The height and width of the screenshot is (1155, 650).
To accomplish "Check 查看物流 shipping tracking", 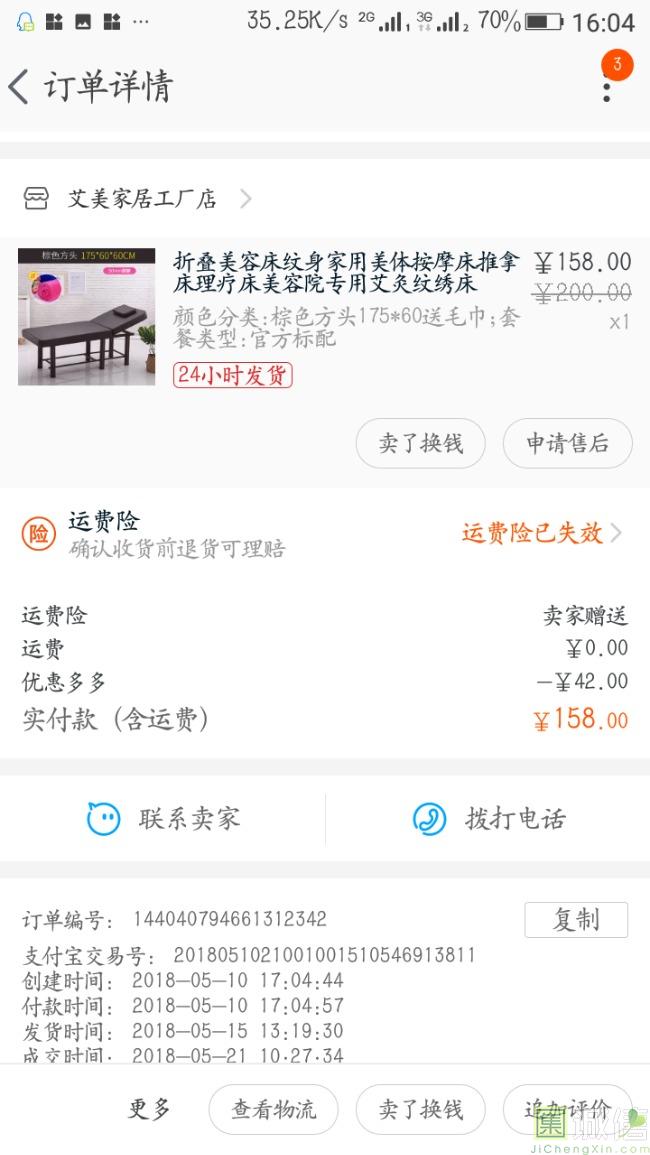I will tap(273, 1109).
